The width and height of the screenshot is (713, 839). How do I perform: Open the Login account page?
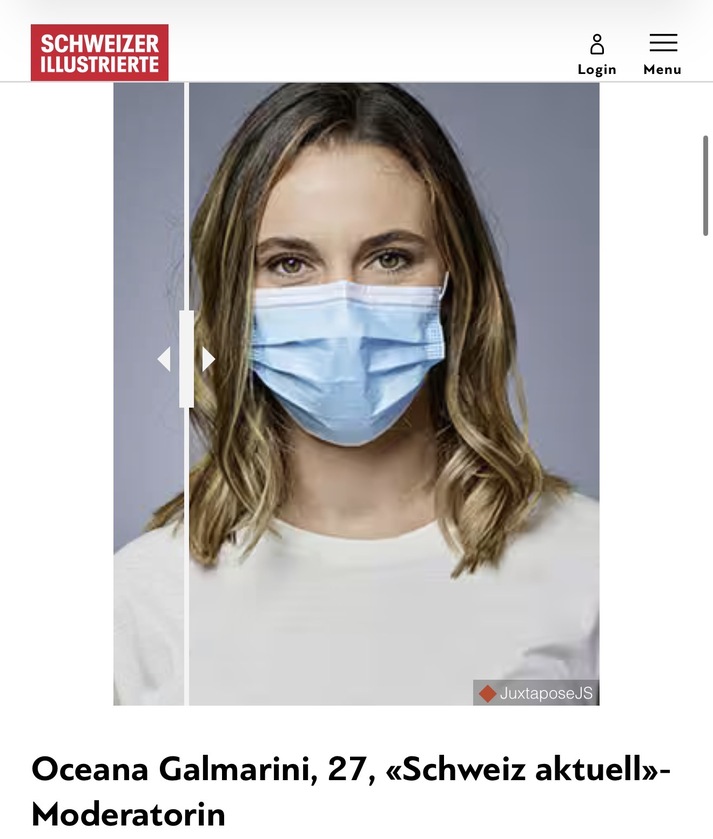[597, 54]
